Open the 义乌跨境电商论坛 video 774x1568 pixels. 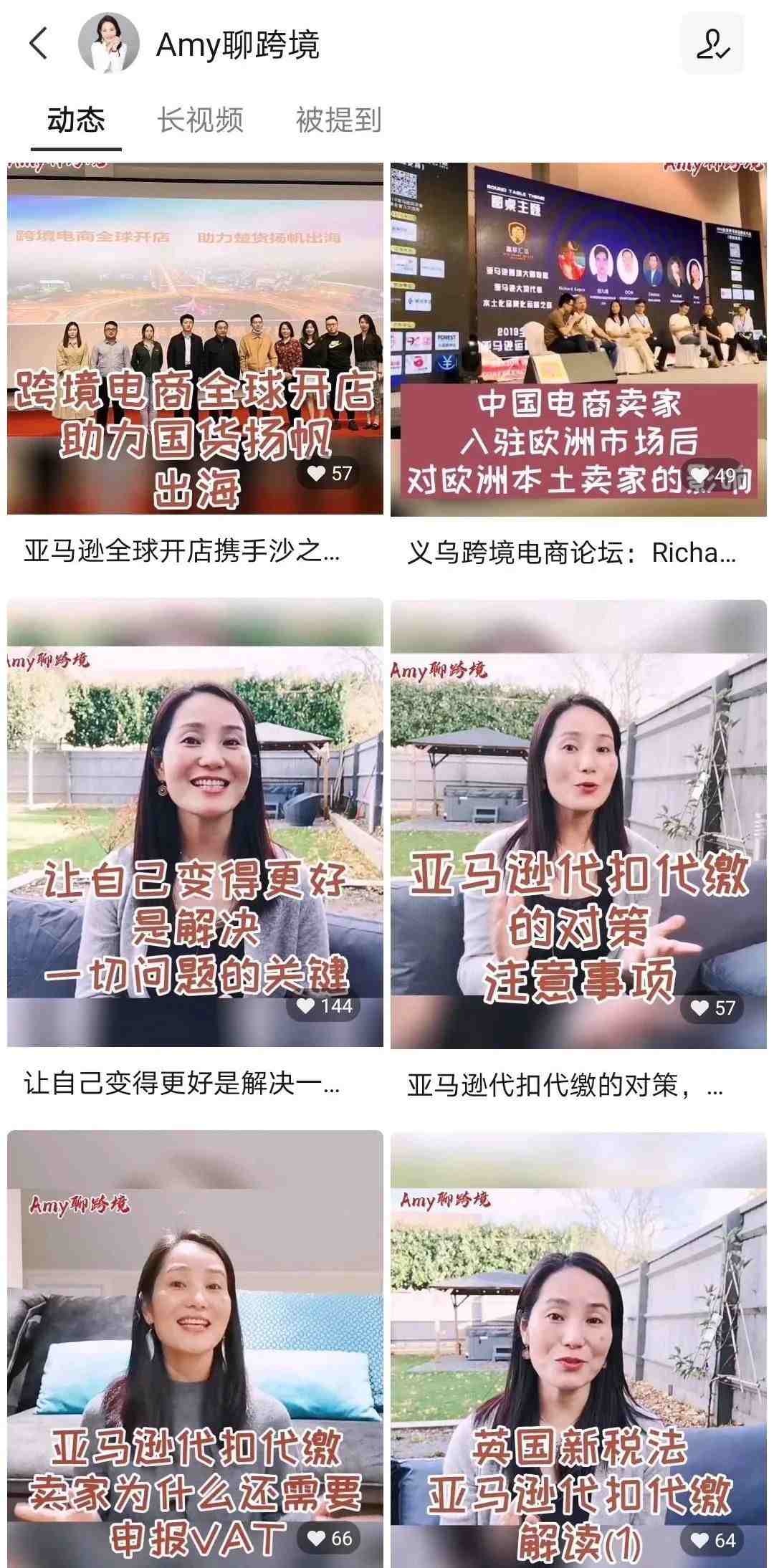pyautogui.click(x=578, y=338)
